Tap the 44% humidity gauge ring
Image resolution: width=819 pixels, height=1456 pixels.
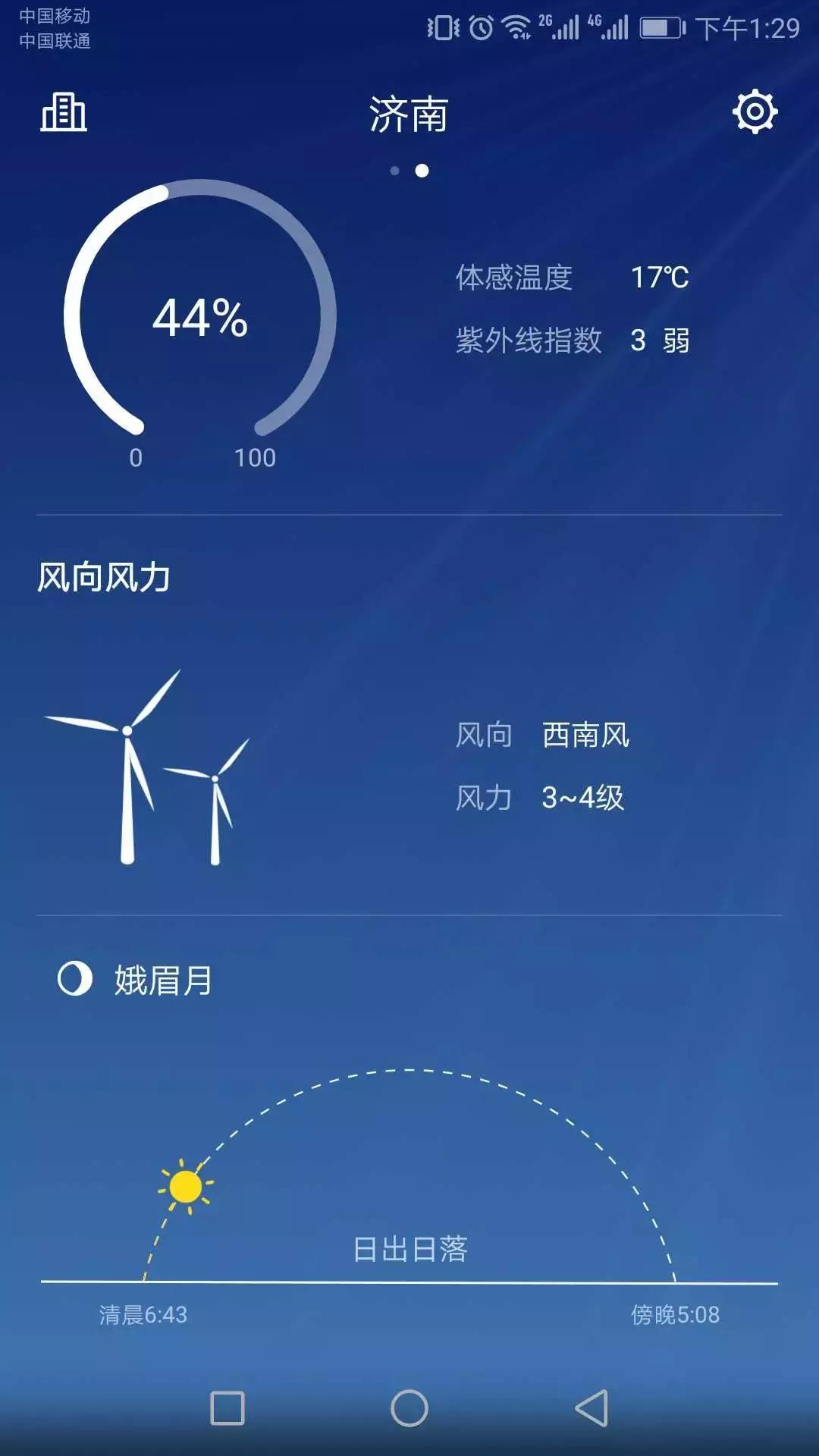pyautogui.click(x=201, y=318)
